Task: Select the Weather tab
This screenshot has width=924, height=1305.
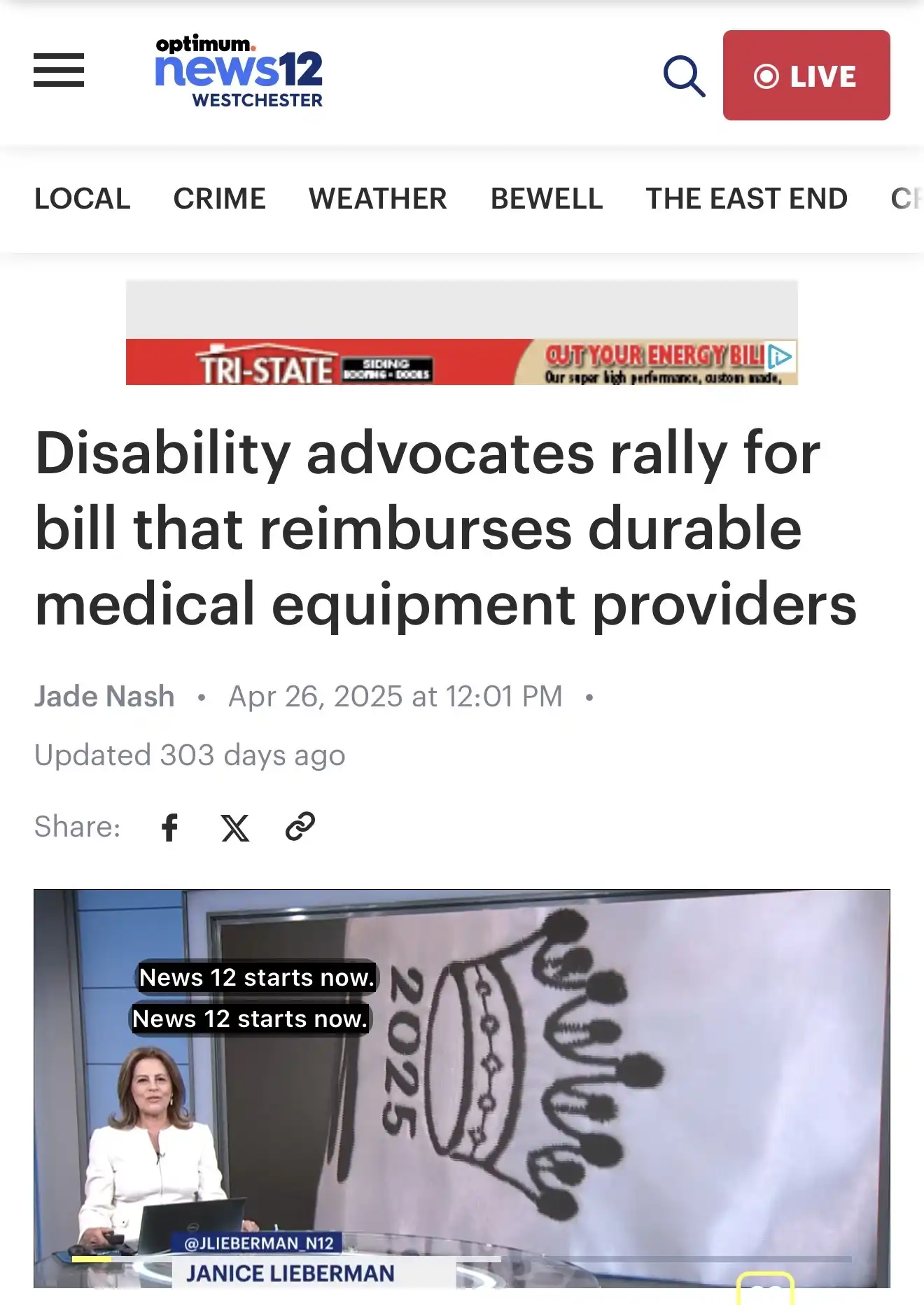Action: coord(377,199)
